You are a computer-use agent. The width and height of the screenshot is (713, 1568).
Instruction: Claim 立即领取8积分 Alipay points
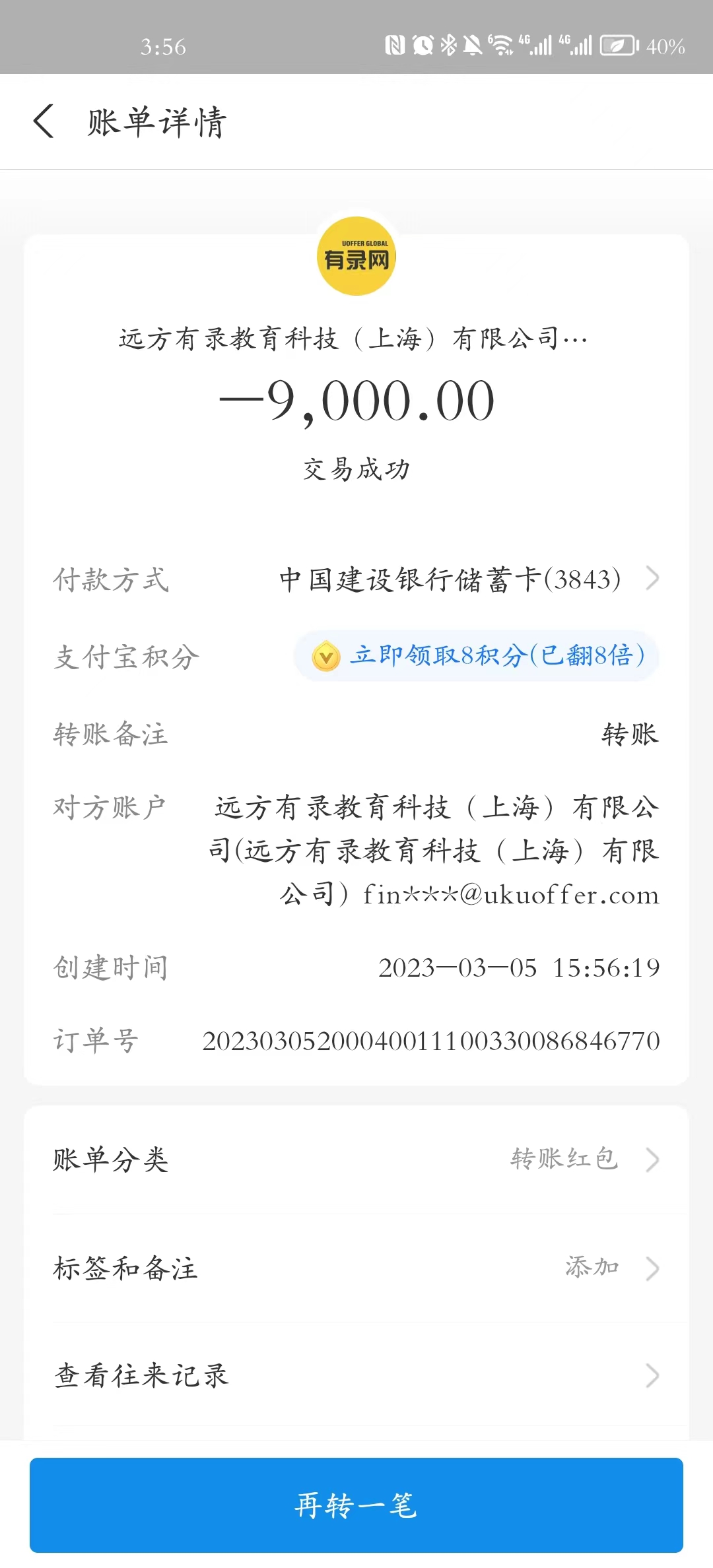[x=477, y=656]
